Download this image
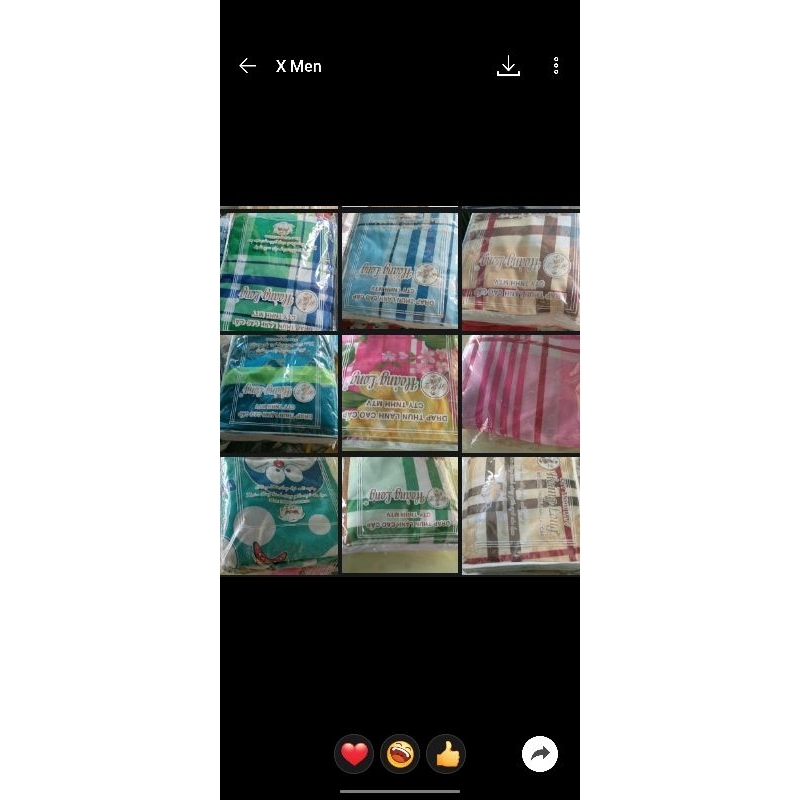Image resolution: width=800 pixels, height=800 pixels. pos(508,66)
